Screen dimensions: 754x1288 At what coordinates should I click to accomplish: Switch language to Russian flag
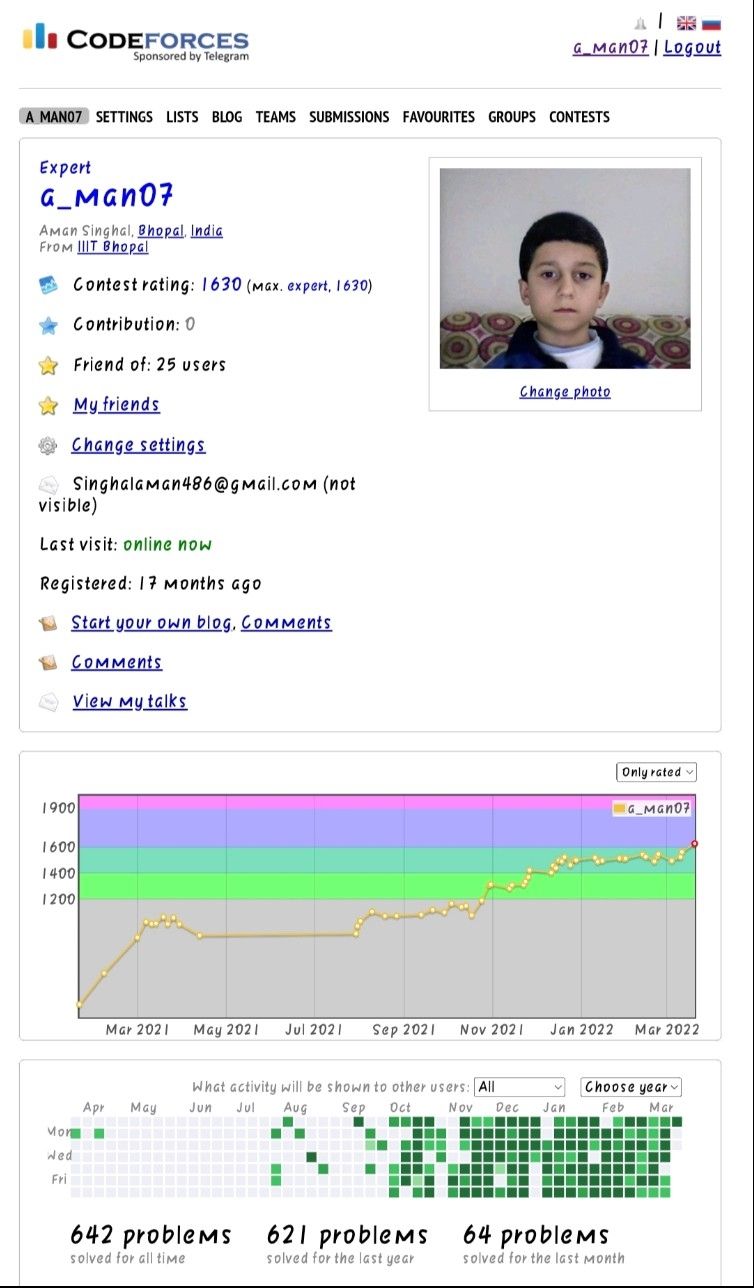[x=711, y=23]
